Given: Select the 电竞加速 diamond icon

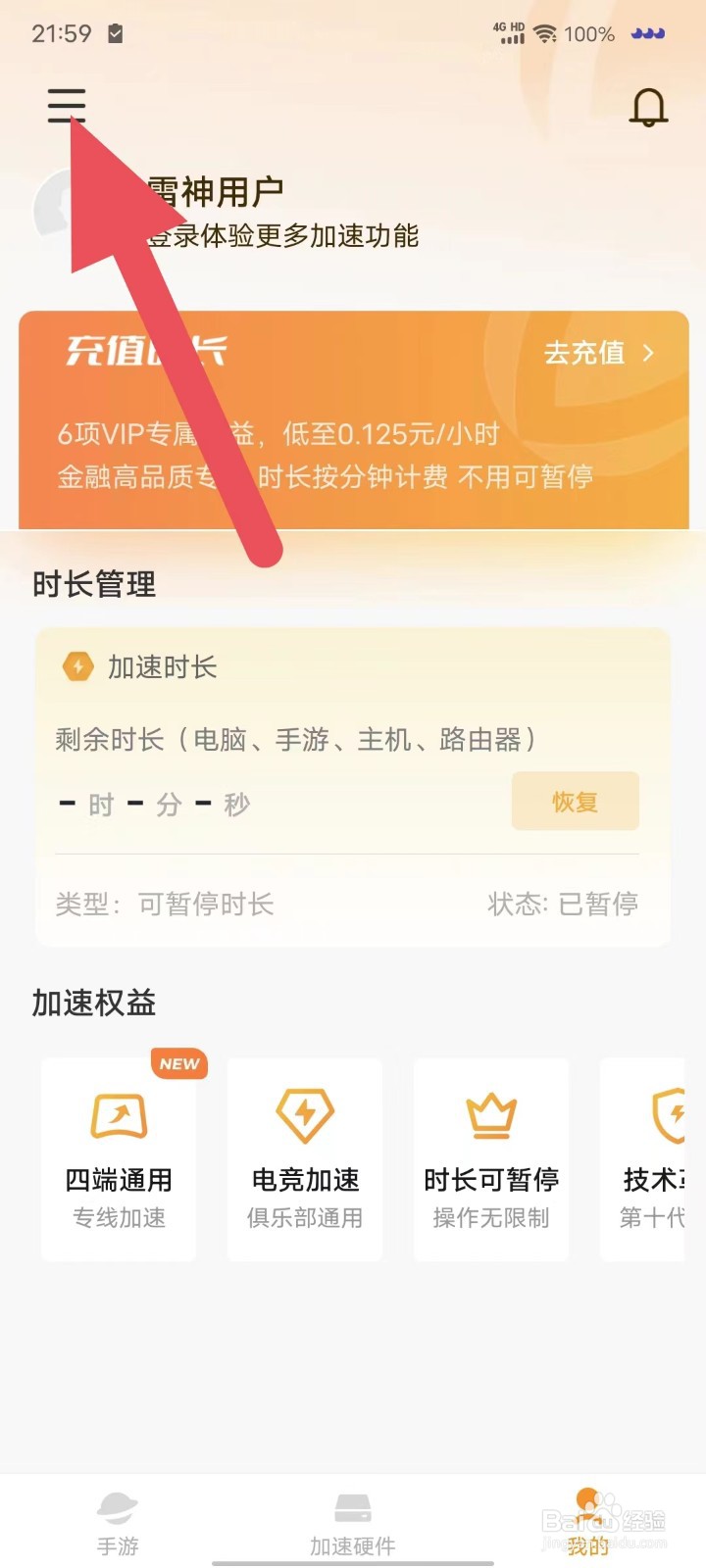Looking at the screenshot, I should 304,1115.
